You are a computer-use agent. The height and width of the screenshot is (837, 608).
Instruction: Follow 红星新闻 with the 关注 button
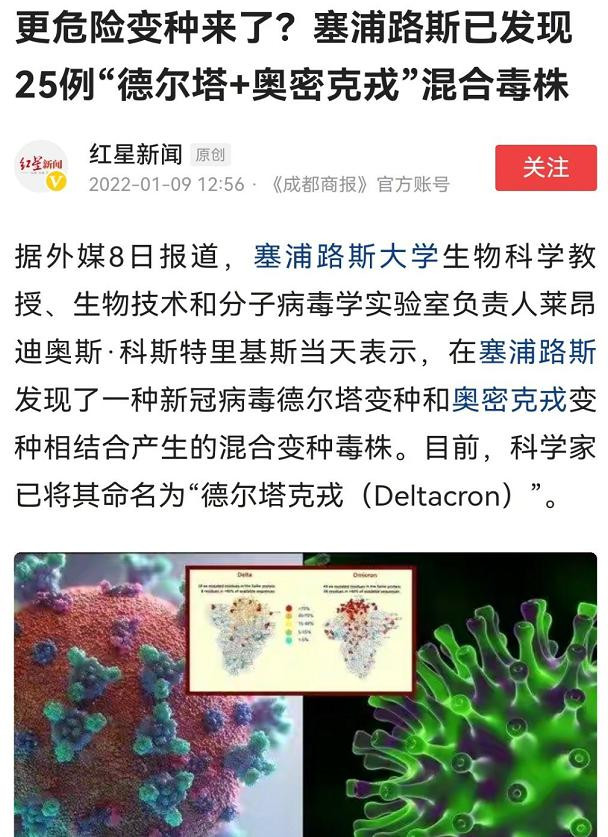click(546, 168)
